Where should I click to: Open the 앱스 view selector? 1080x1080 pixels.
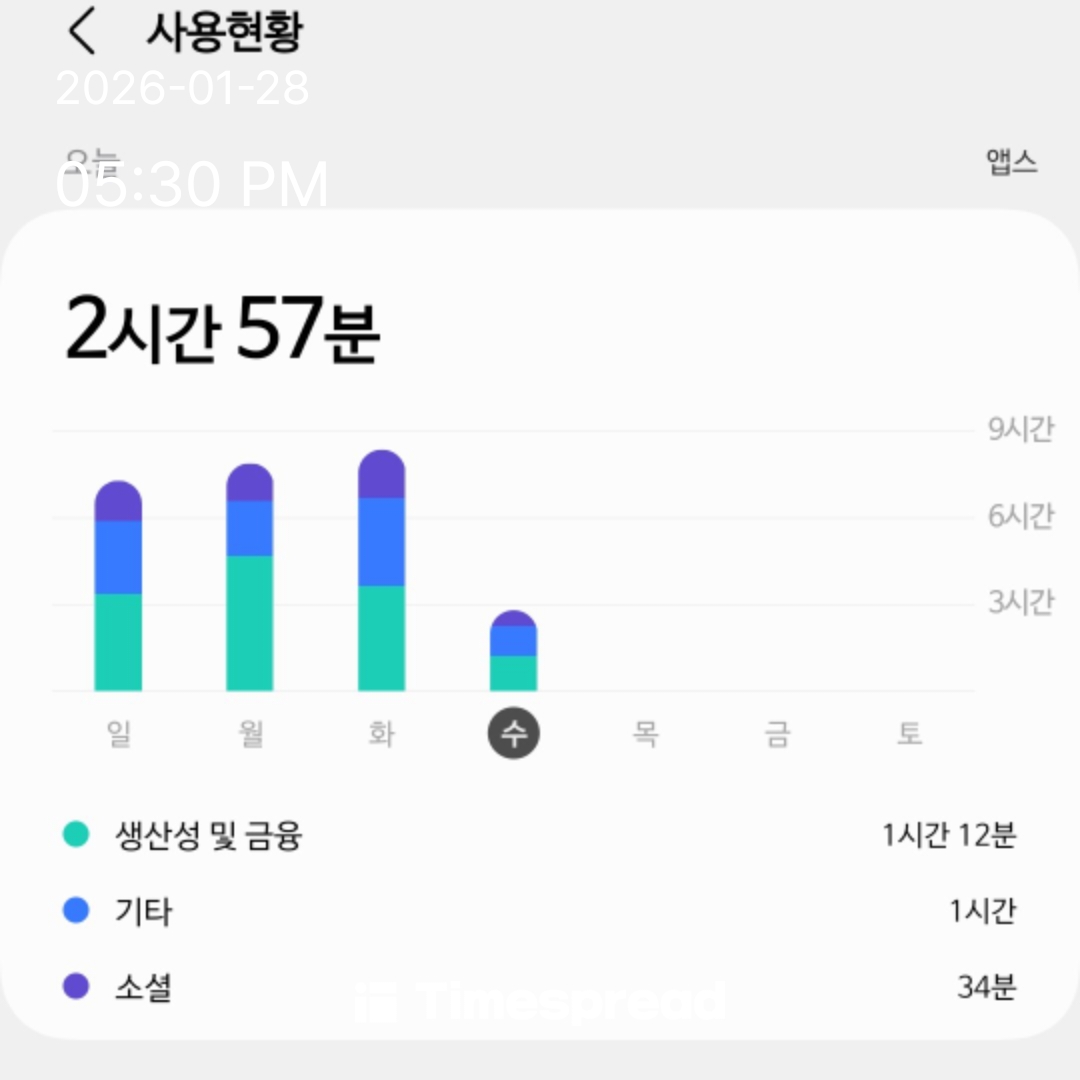[x=1011, y=162]
